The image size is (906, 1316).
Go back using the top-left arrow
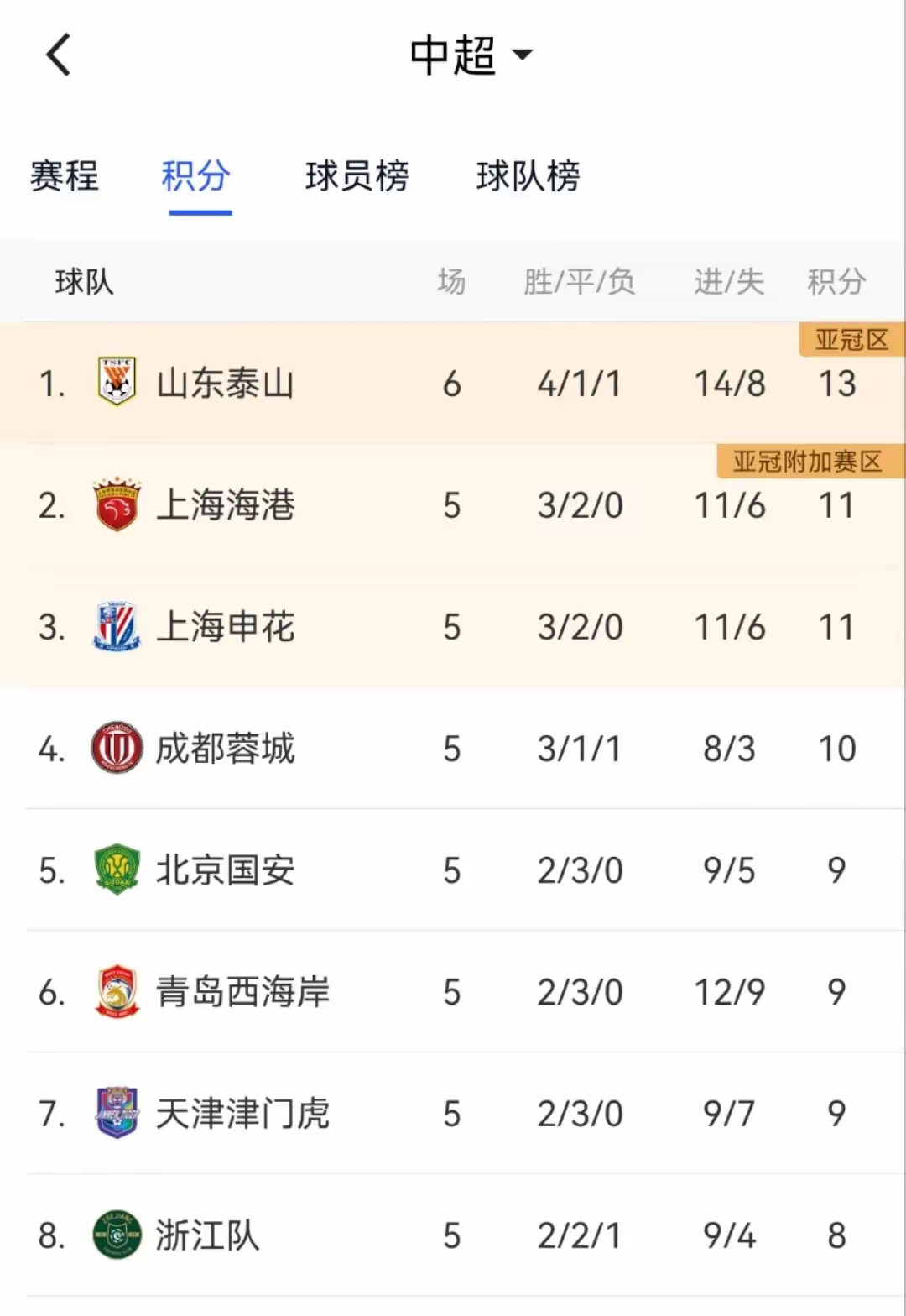tap(58, 55)
